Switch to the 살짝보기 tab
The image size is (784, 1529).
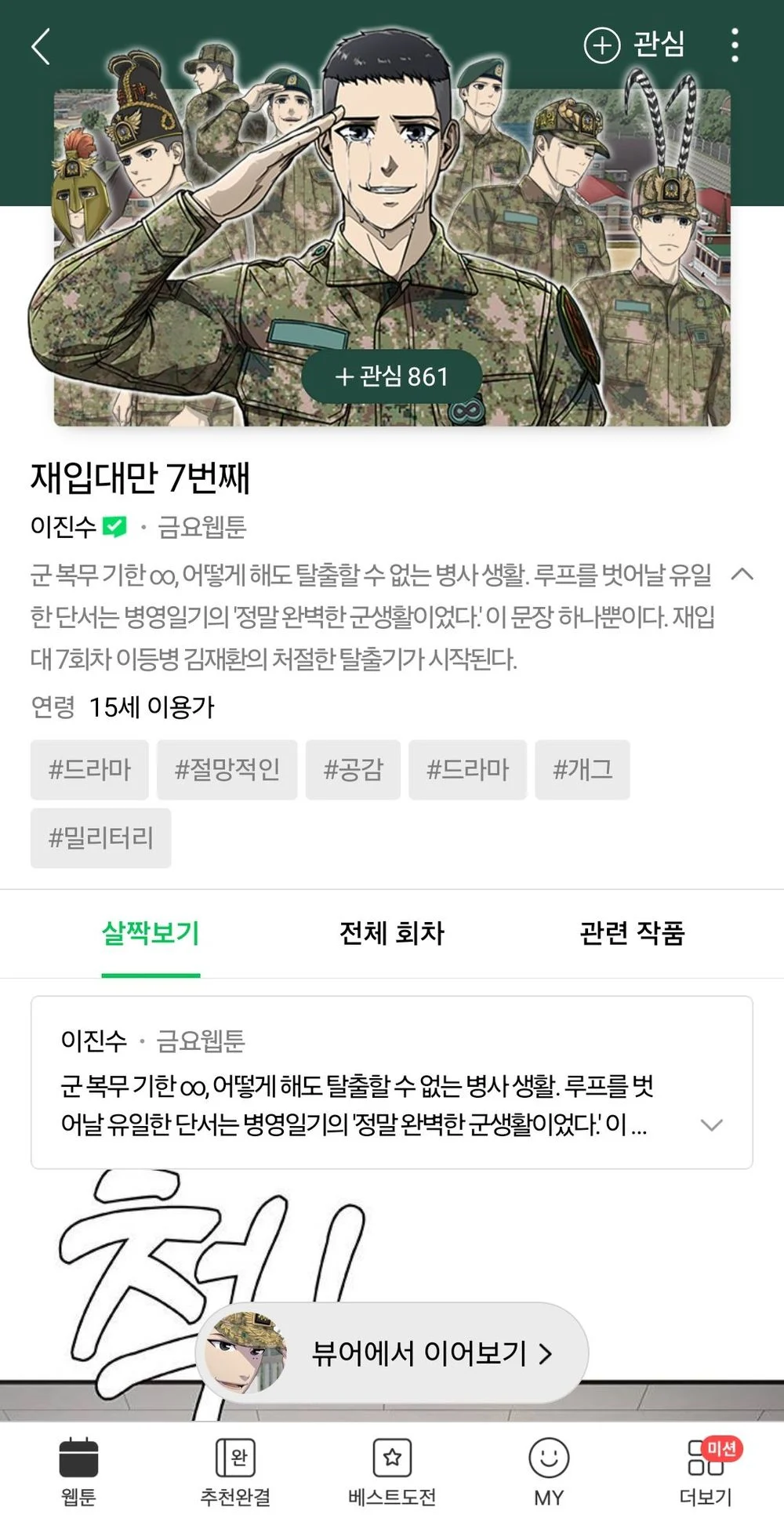point(151,933)
